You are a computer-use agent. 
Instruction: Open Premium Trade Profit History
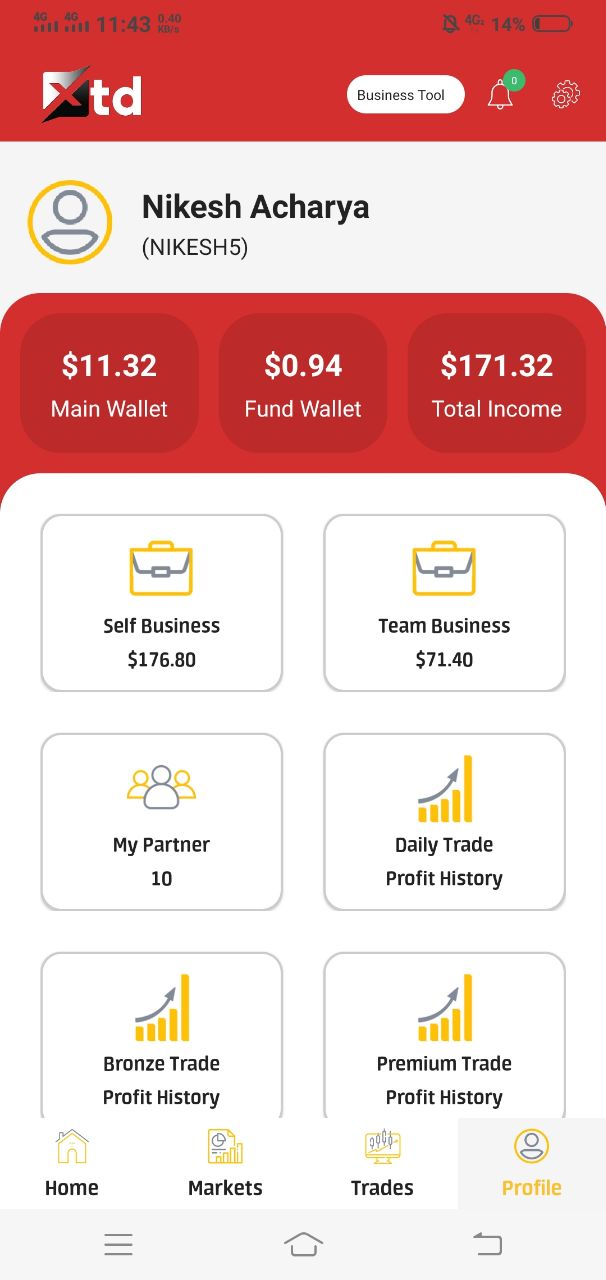point(444,1036)
